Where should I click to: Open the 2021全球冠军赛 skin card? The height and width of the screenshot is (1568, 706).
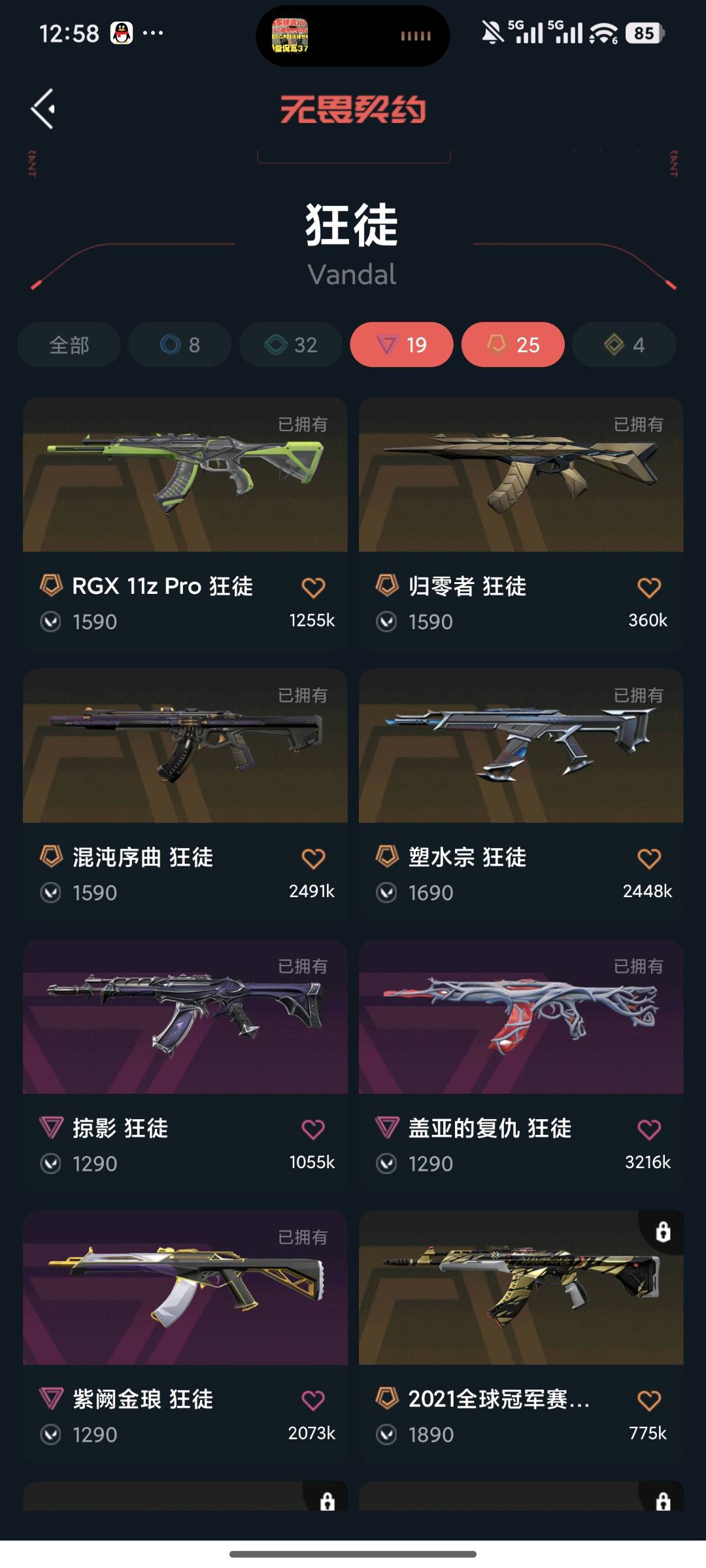pyautogui.click(x=521, y=1337)
